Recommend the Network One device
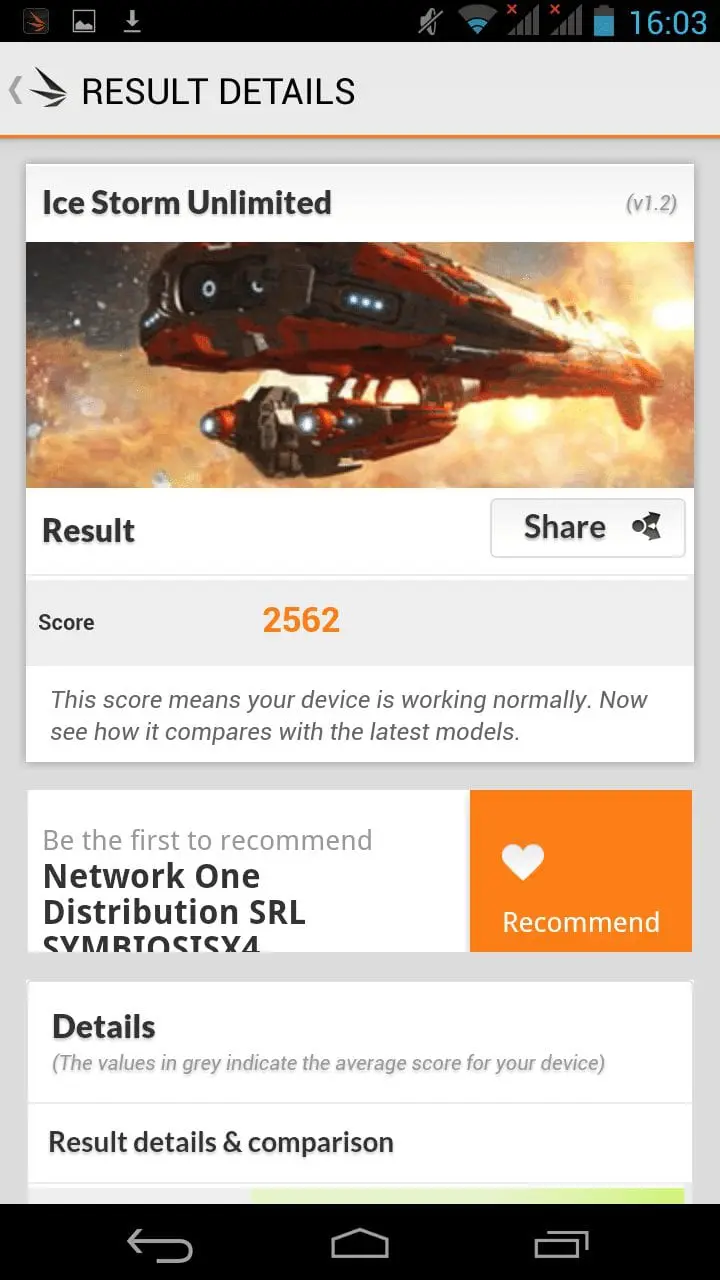This screenshot has width=720, height=1280. click(581, 870)
